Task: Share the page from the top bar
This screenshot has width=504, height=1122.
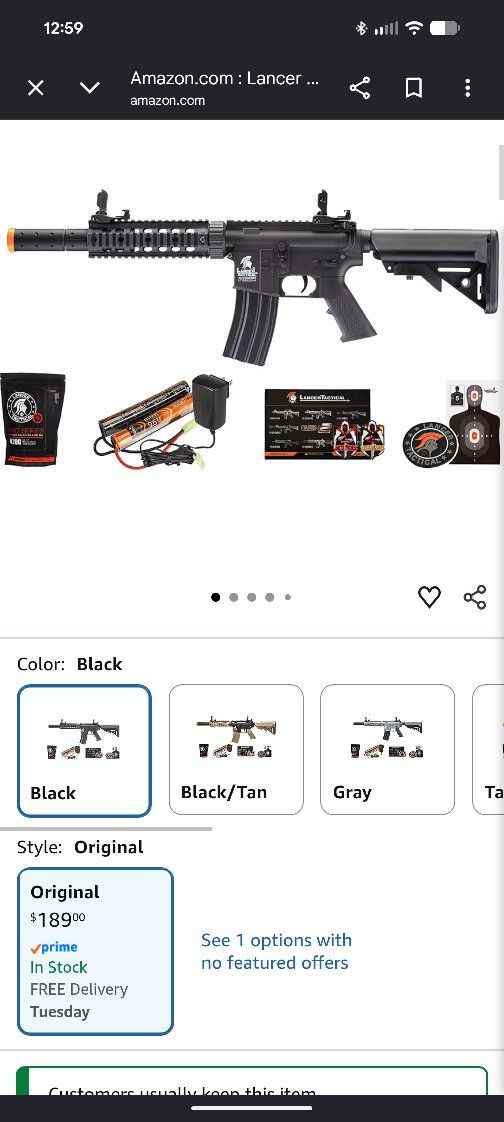Action: [359, 88]
